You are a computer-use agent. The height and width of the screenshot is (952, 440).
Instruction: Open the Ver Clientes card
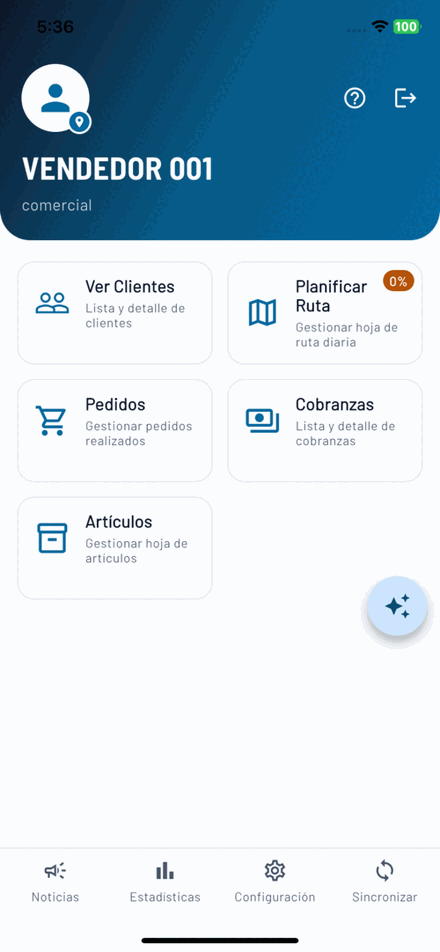tap(115, 313)
